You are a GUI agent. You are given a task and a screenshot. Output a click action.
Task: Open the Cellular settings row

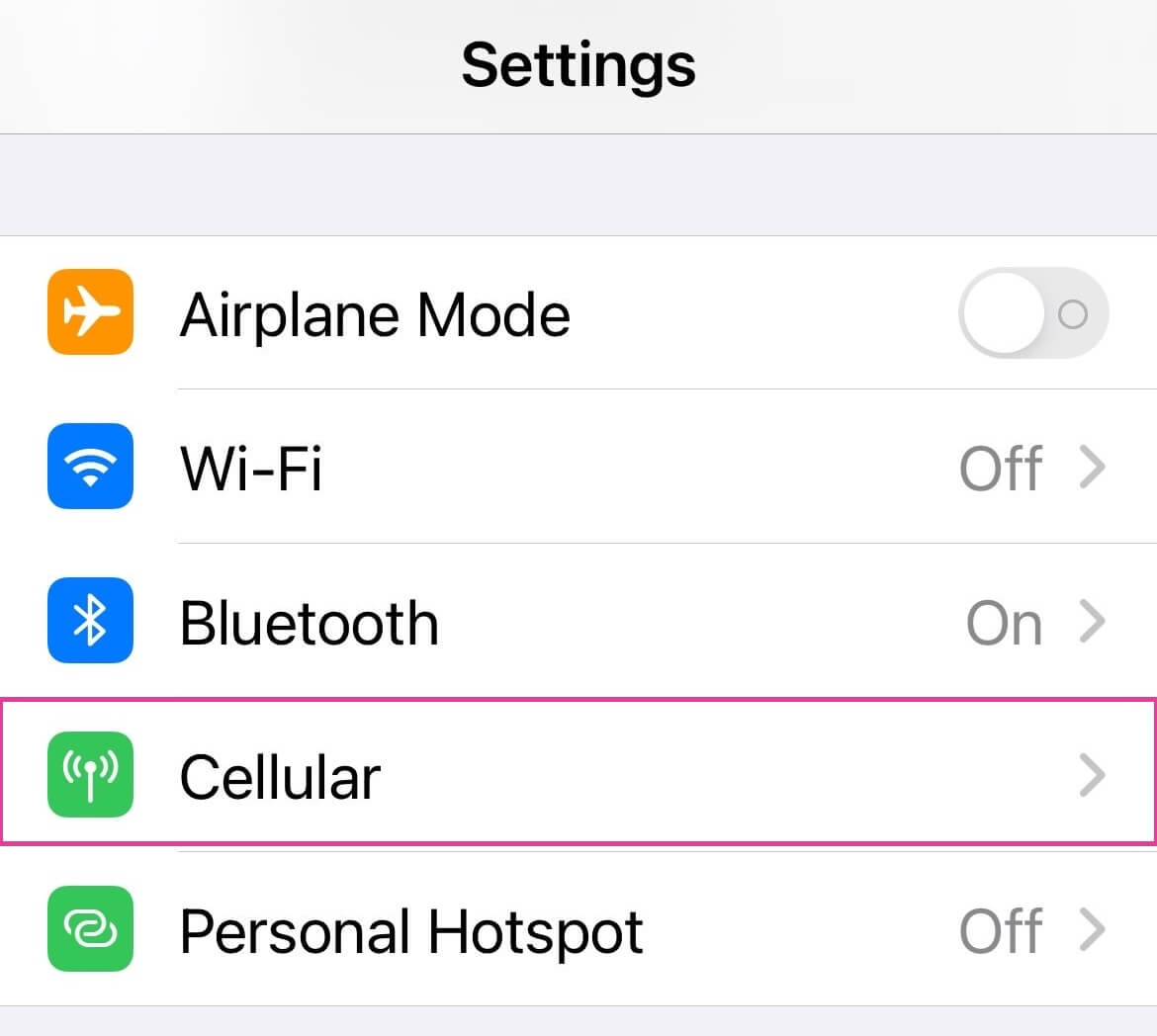coord(578,775)
